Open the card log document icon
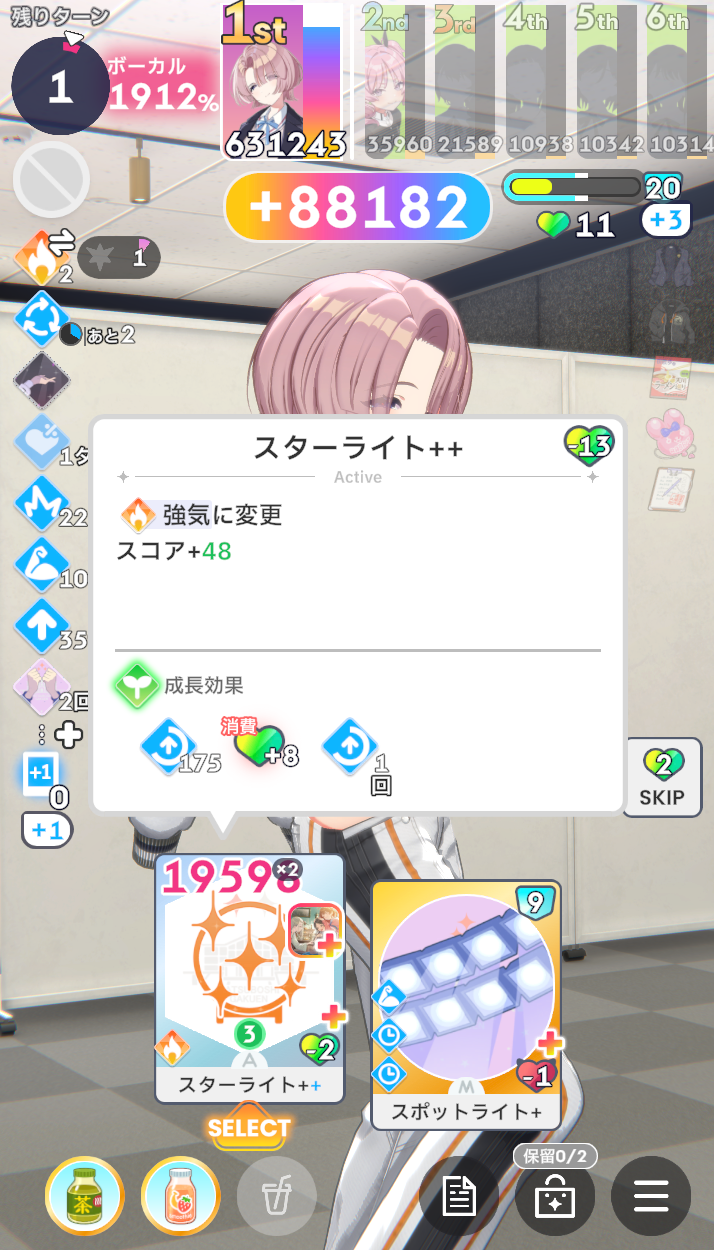 click(459, 1196)
